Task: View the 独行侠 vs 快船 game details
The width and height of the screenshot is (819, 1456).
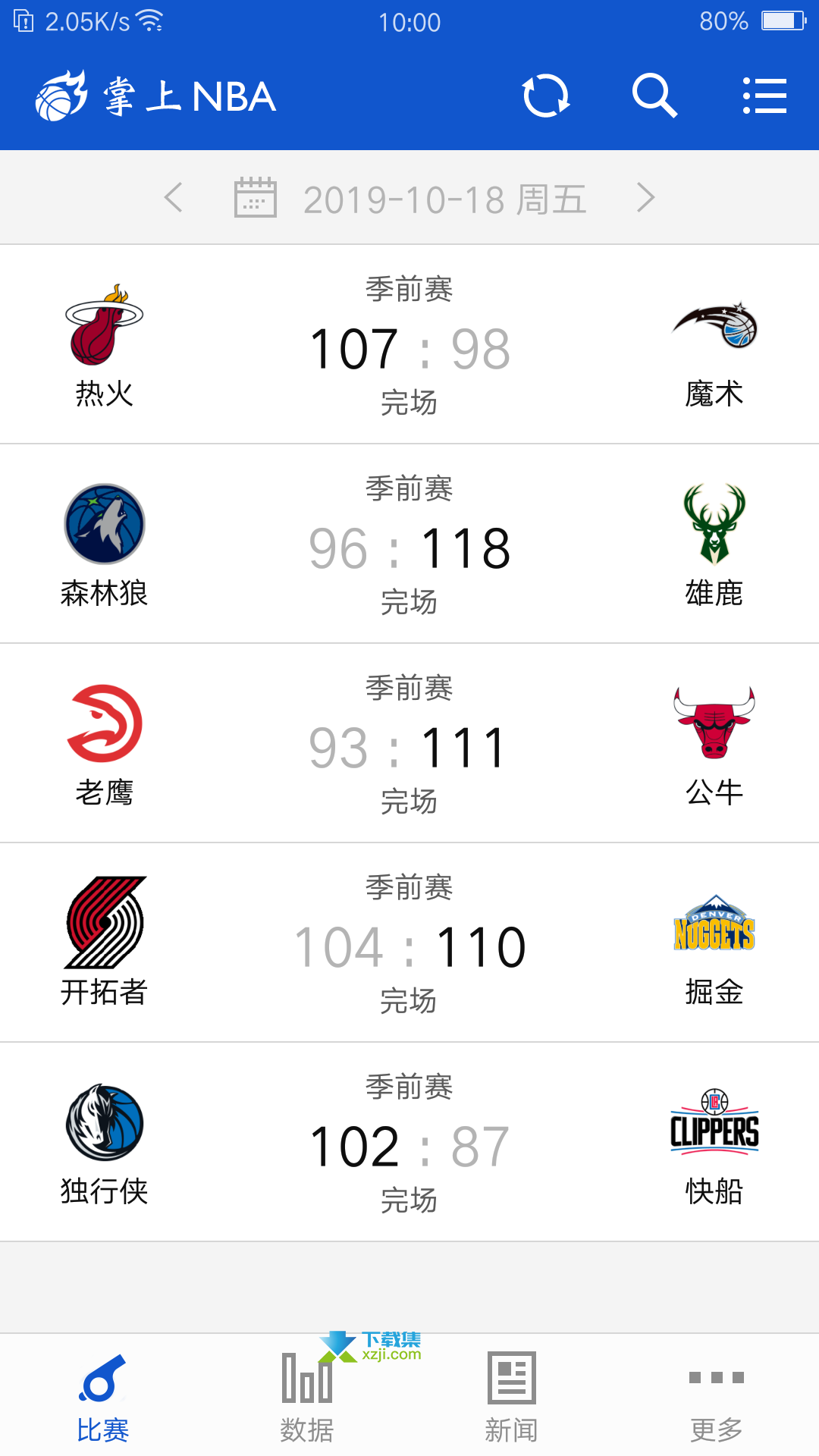Action: click(x=409, y=1142)
